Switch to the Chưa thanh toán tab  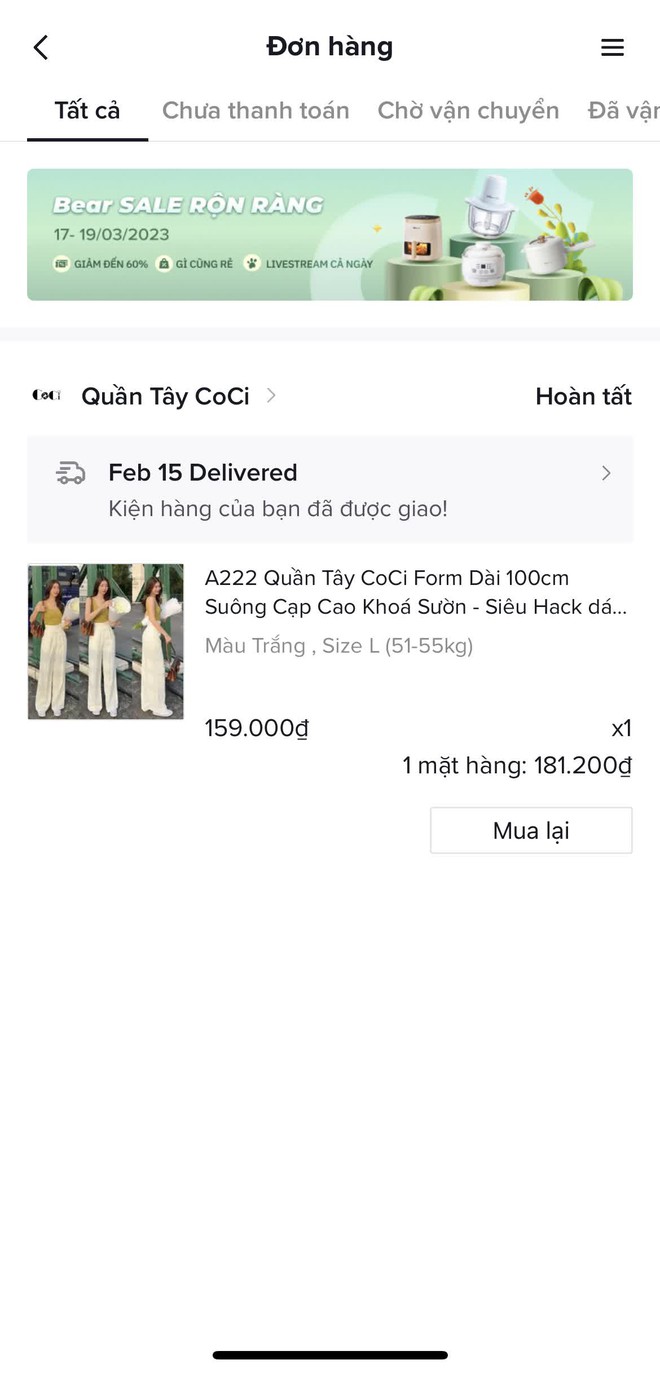(x=256, y=110)
